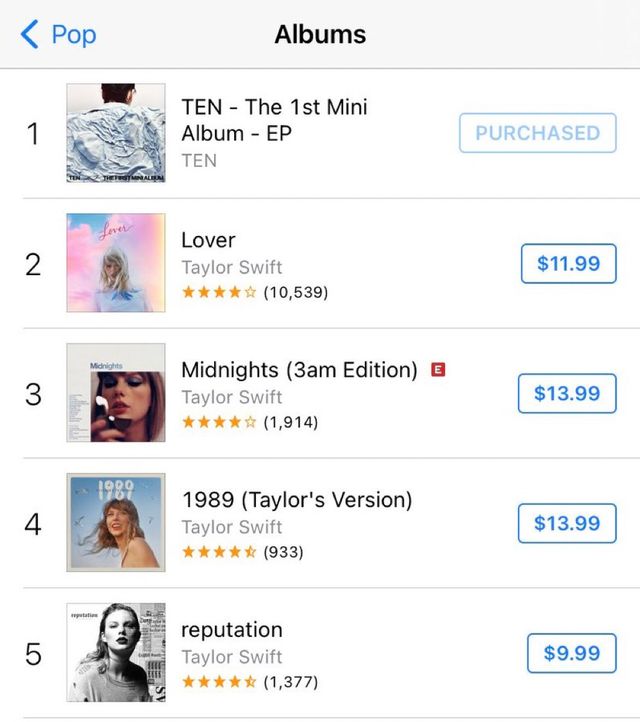Image resolution: width=640 pixels, height=722 pixels.
Task: Buy Lover for $11.99
Action: (567, 264)
